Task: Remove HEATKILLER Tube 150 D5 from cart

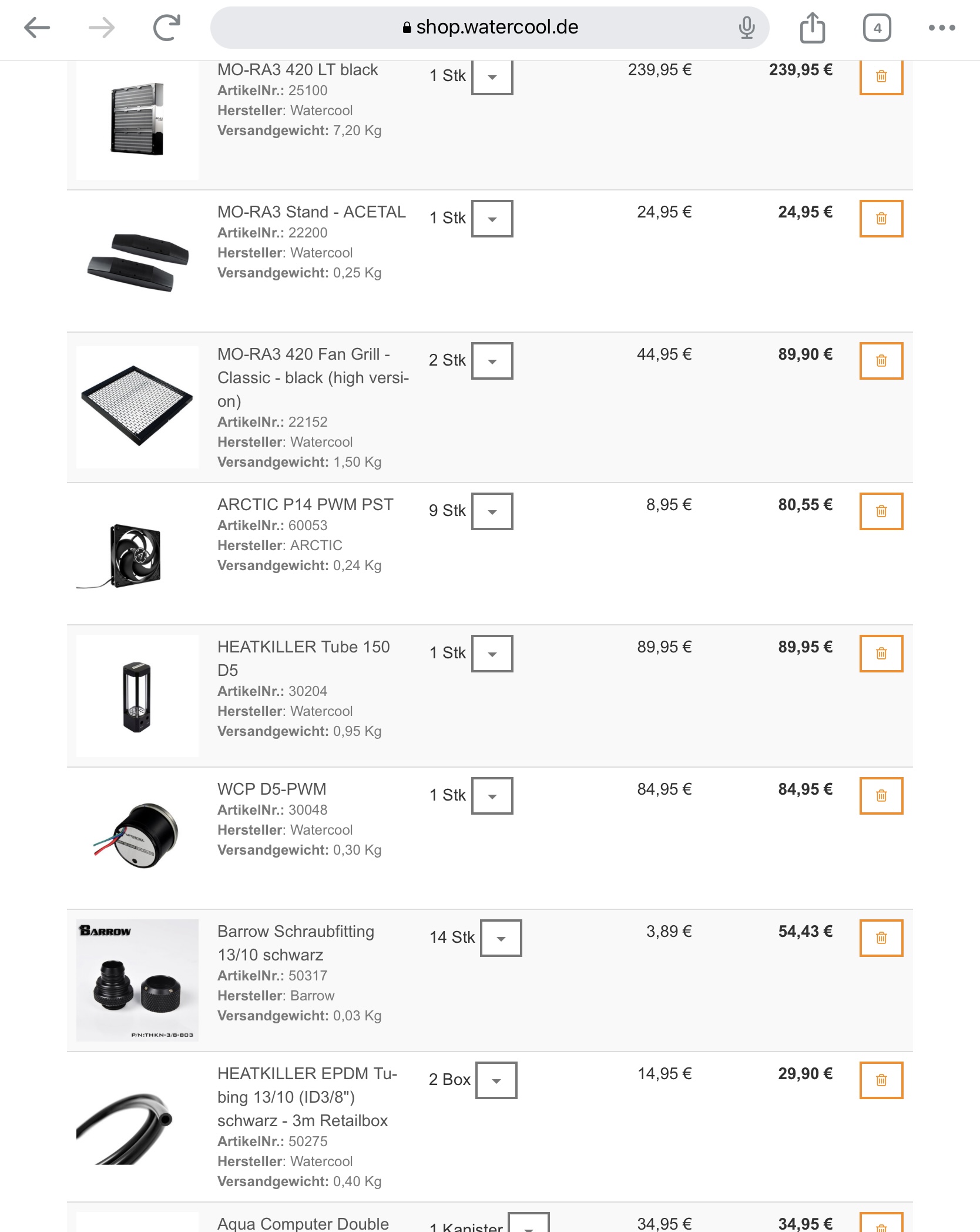Action: 881,654
